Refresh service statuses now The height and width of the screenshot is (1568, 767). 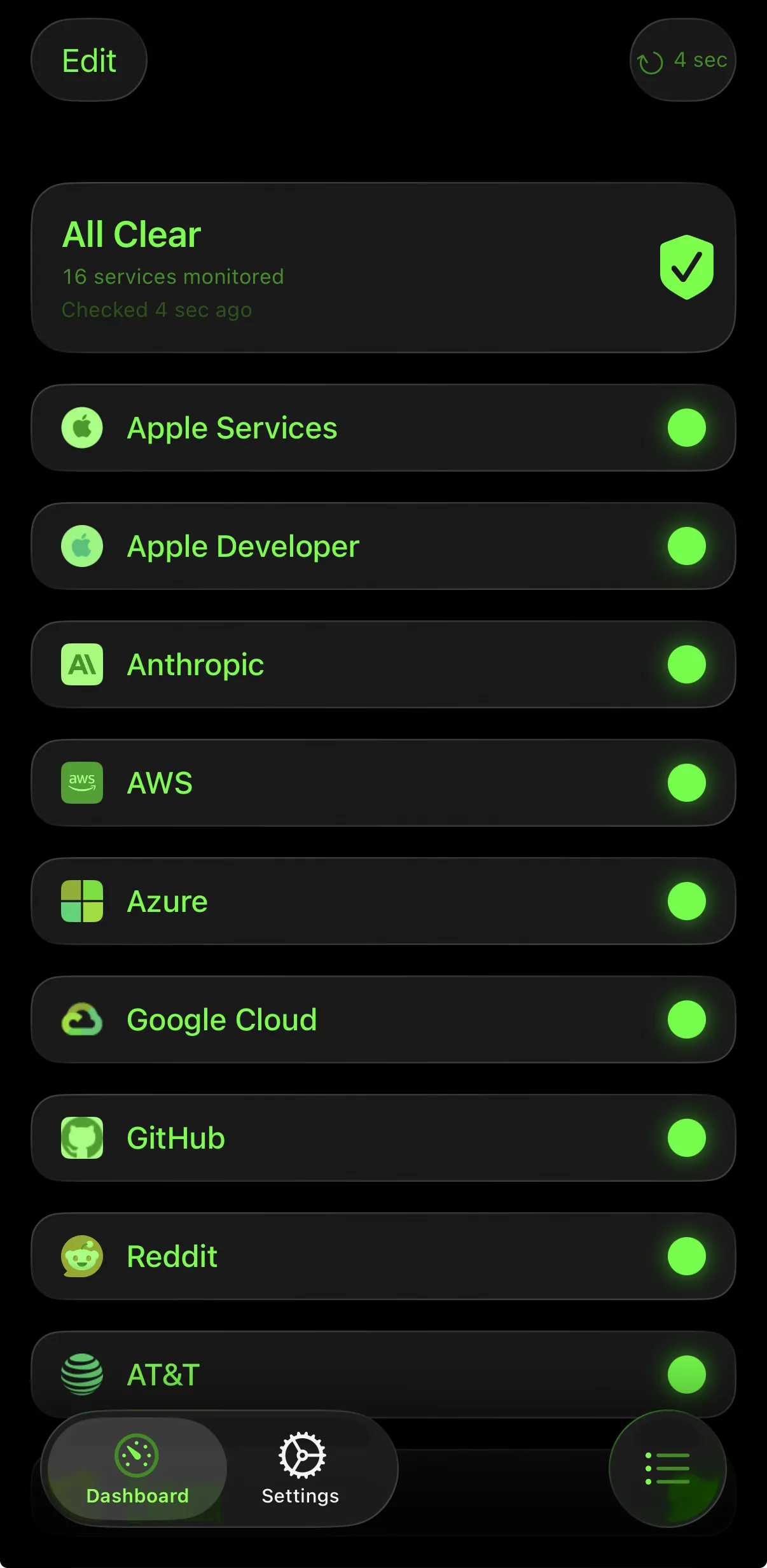click(x=682, y=60)
